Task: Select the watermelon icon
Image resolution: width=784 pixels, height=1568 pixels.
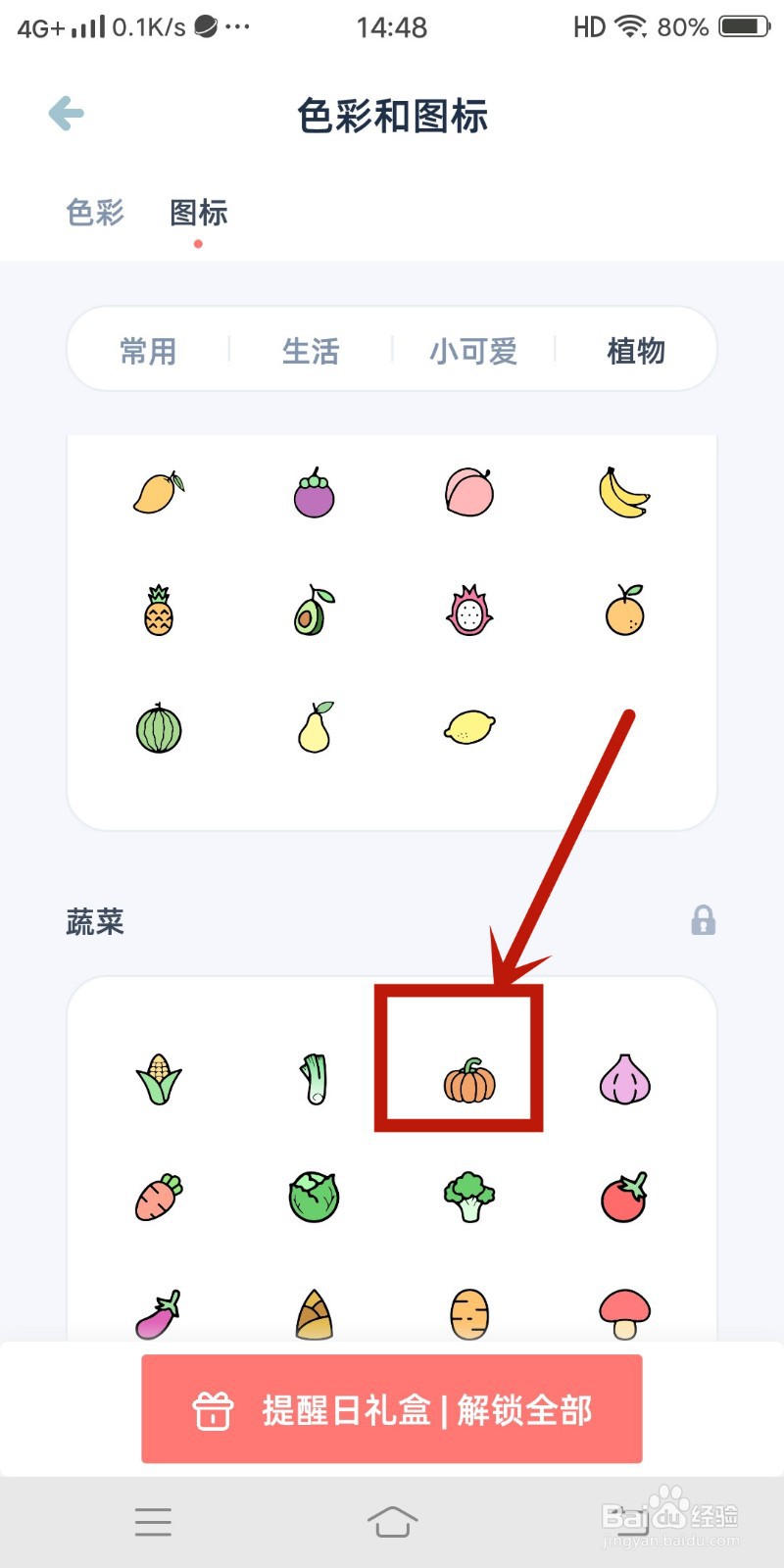Action: pyautogui.click(x=157, y=725)
